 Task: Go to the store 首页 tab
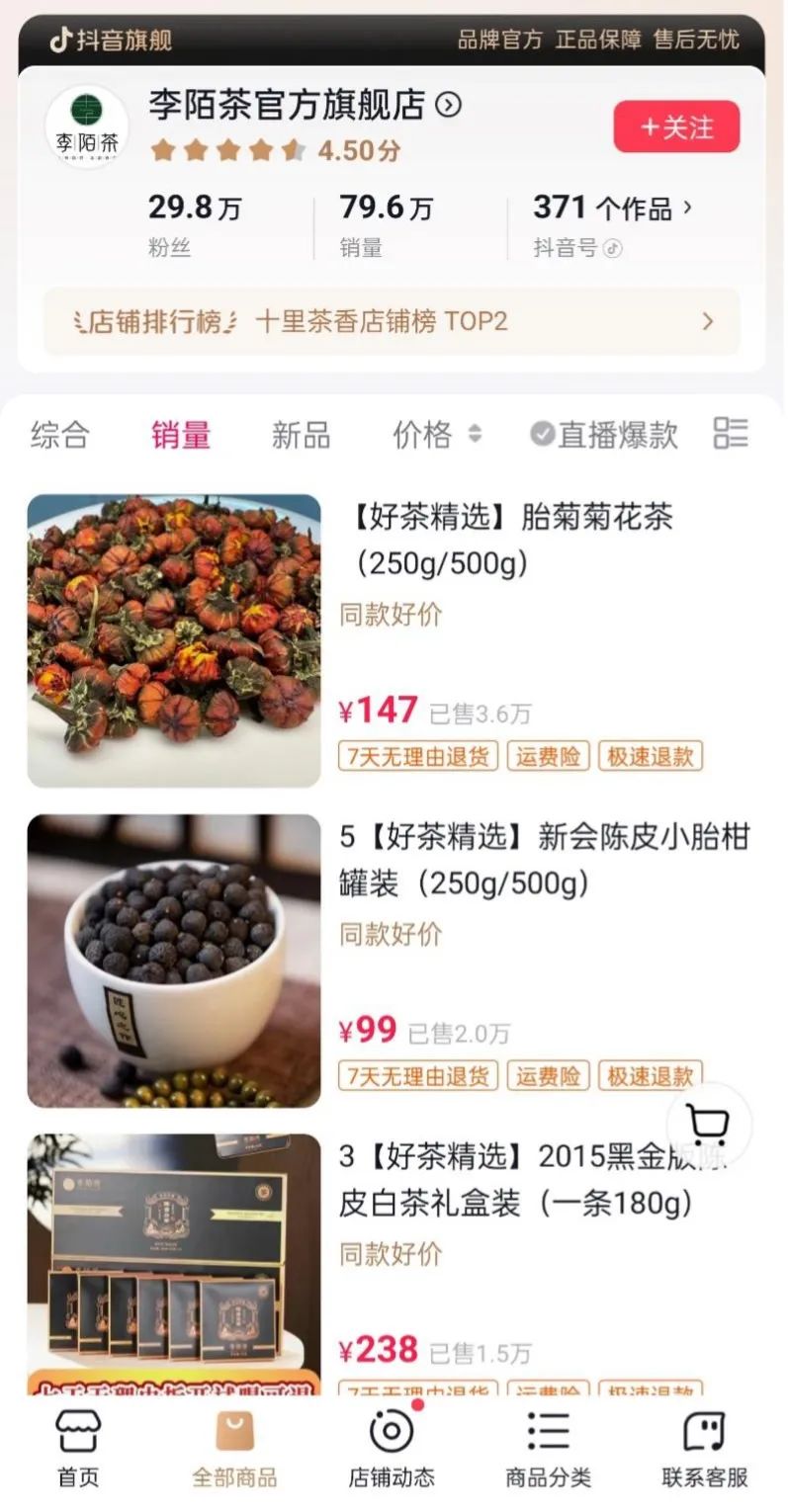(x=78, y=1449)
